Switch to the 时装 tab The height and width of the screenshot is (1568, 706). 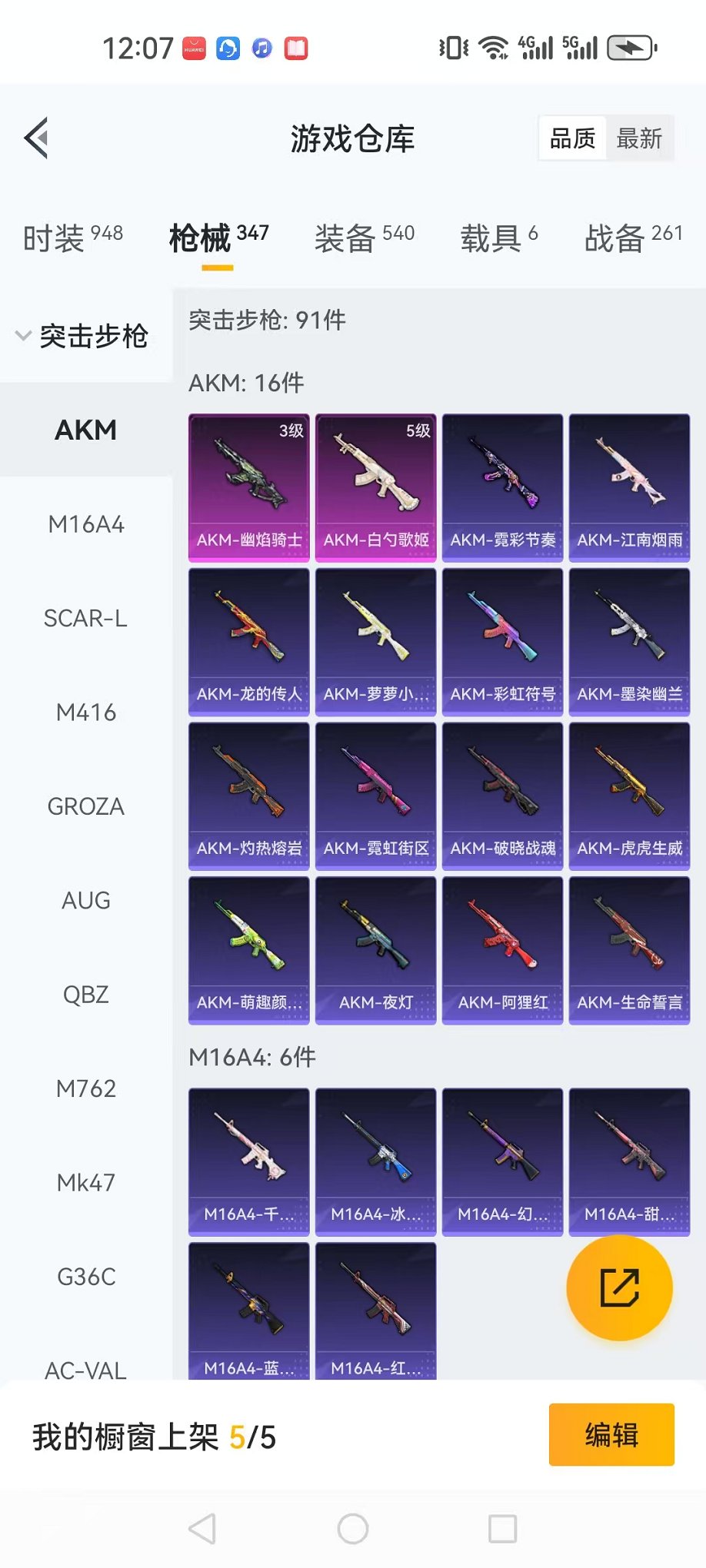72,238
